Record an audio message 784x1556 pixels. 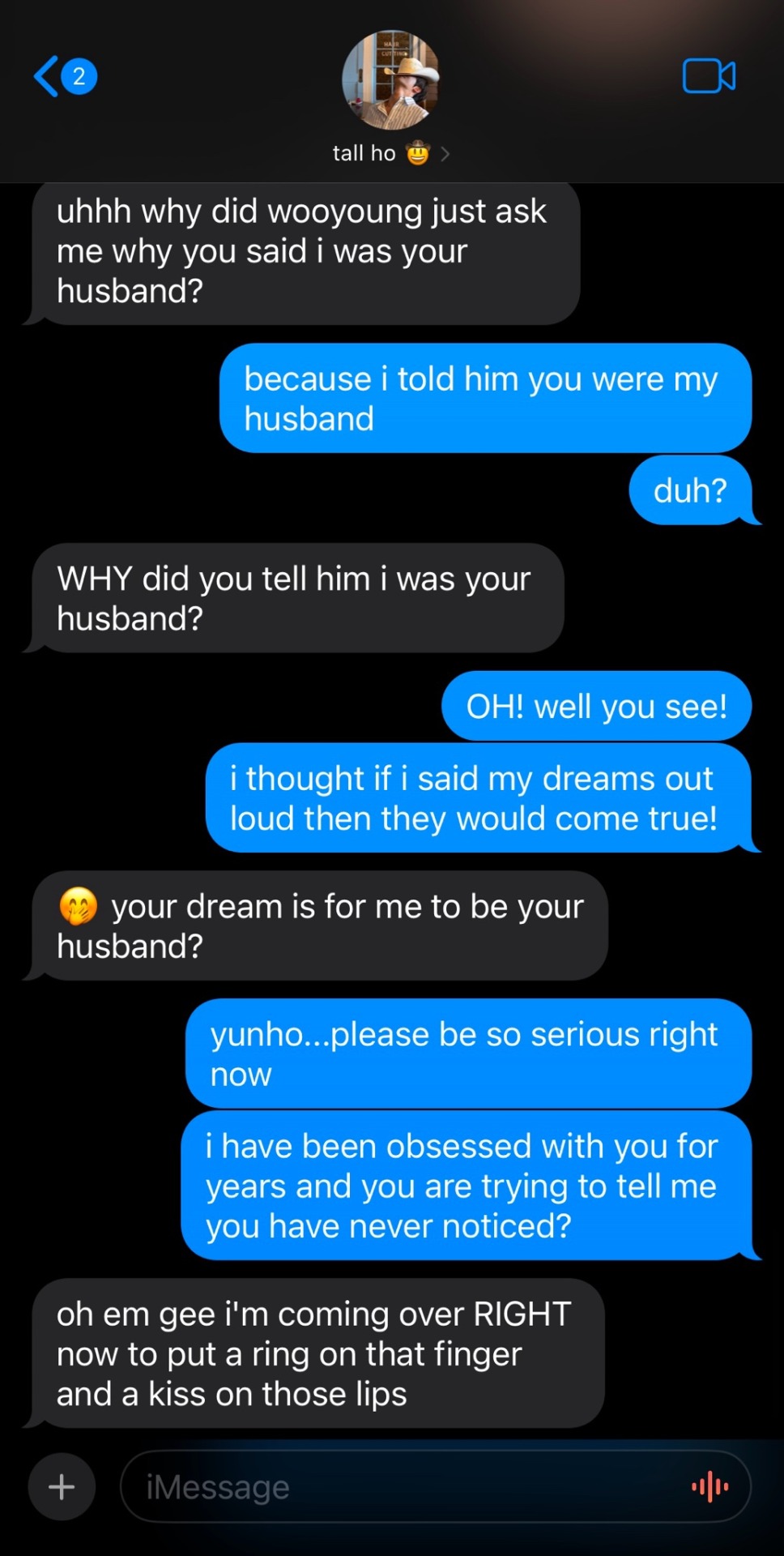tap(710, 1486)
